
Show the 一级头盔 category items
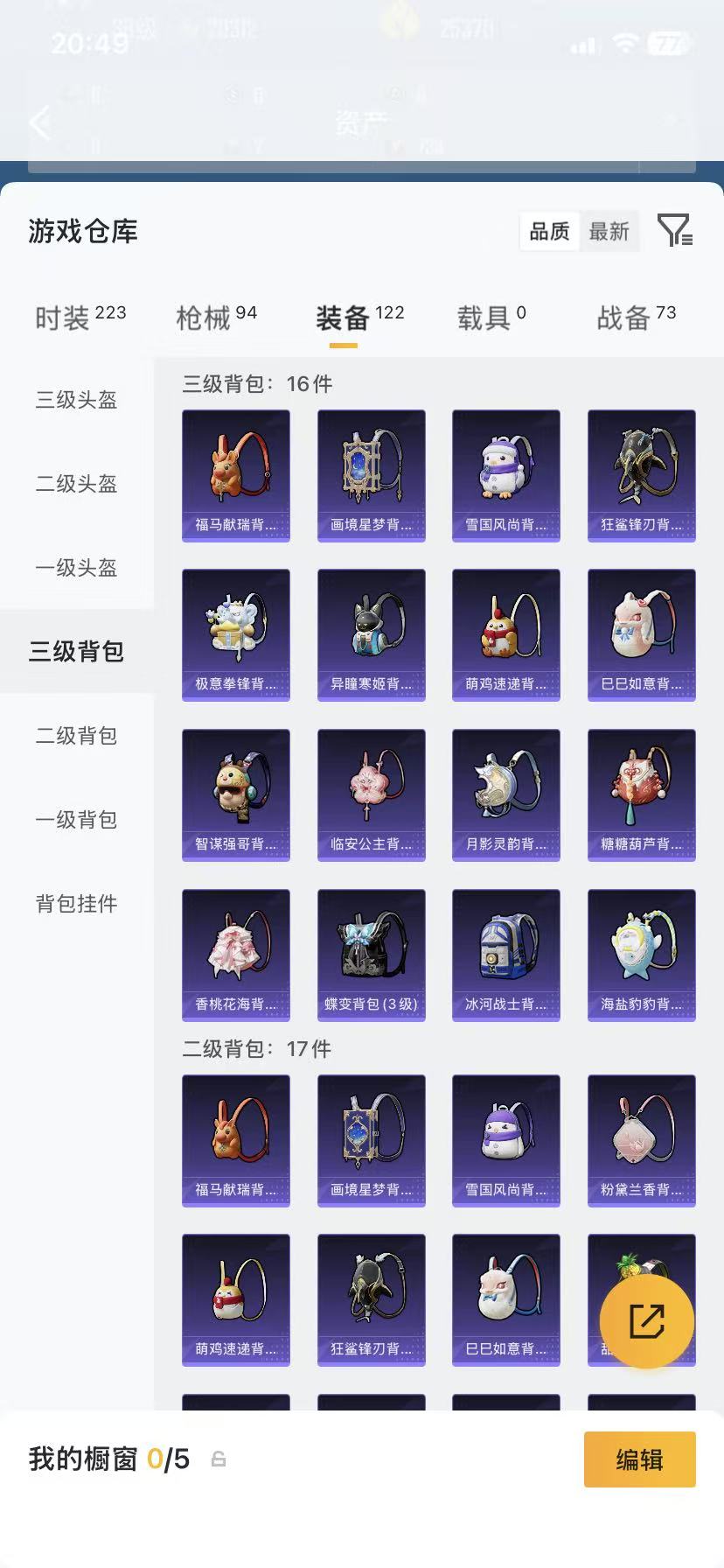(75, 569)
